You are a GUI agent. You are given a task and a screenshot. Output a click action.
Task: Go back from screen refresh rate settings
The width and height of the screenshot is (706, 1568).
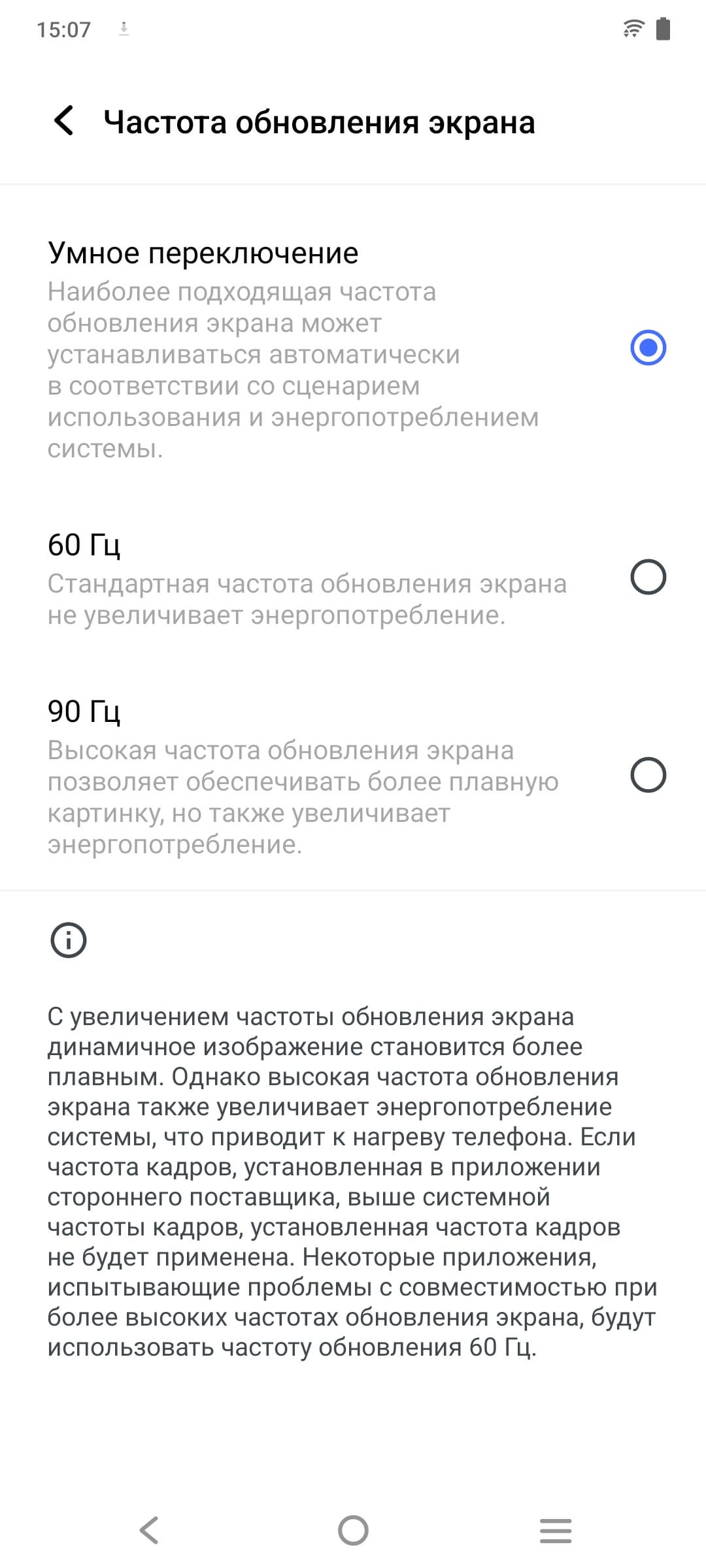point(63,121)
